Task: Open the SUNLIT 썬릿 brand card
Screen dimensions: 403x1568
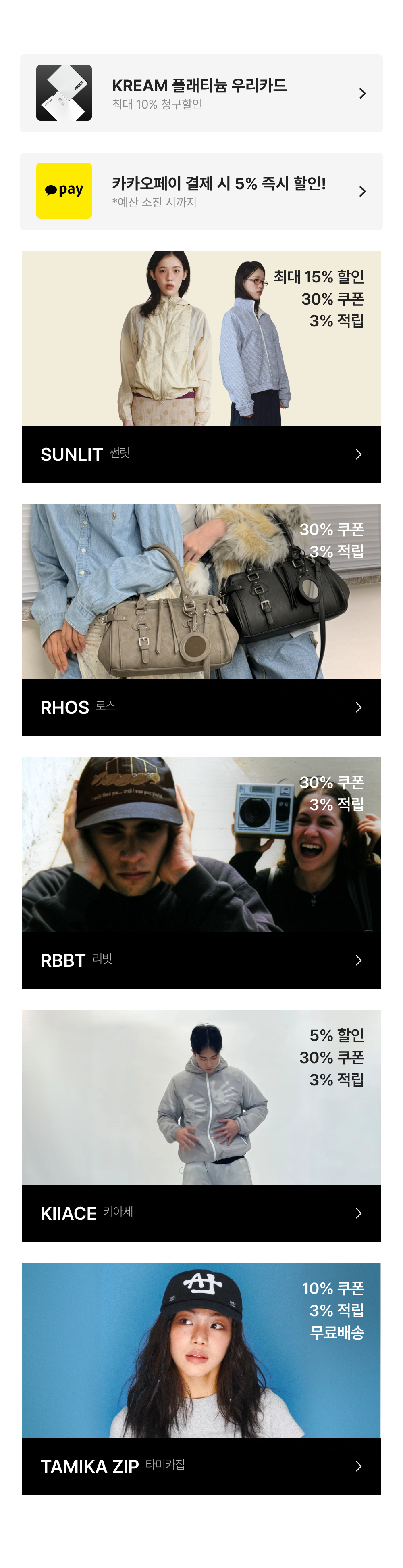Action: click(201, 454)
